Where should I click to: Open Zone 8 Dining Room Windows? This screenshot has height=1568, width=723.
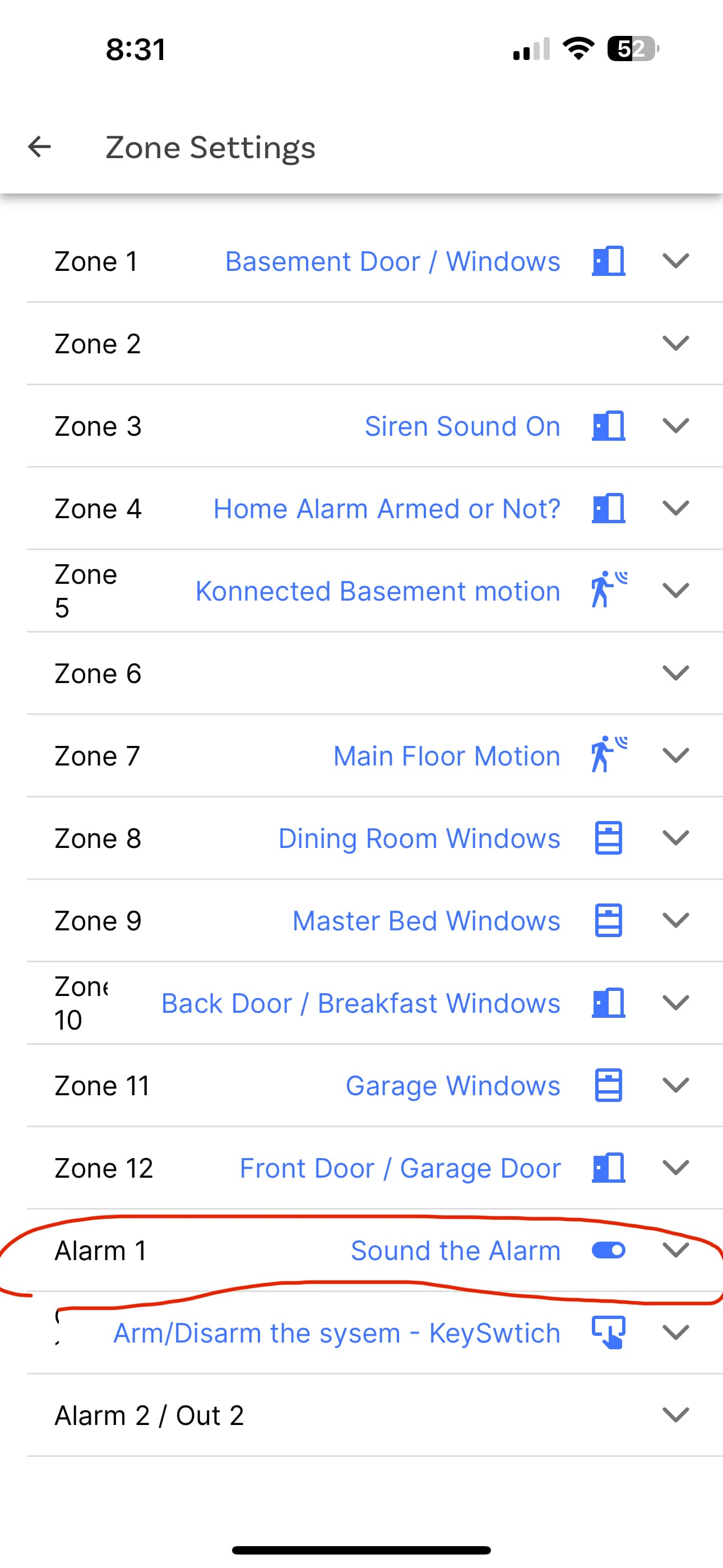coord(374,838)
